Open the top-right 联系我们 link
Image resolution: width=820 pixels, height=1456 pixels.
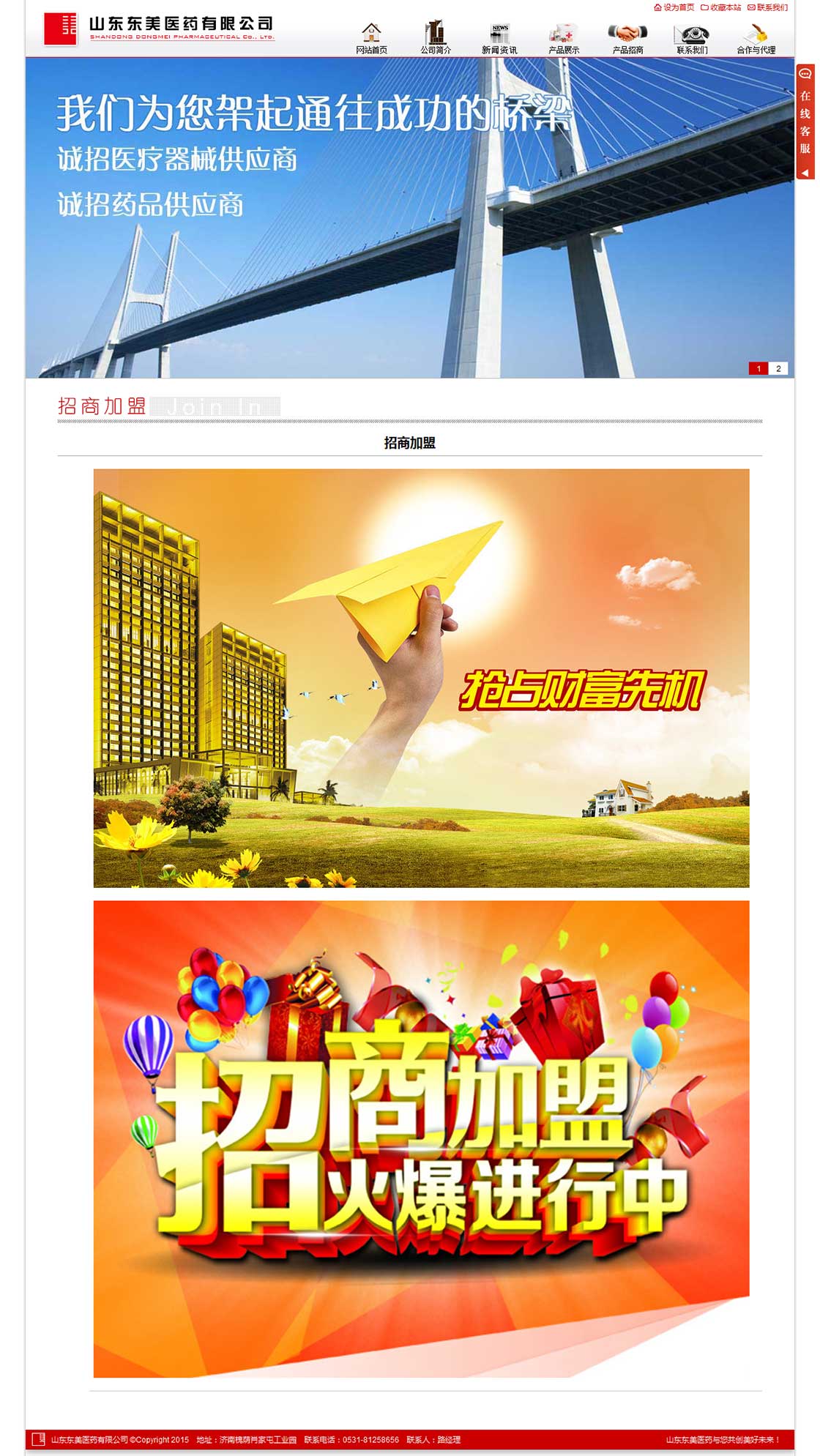tap(768, 7)
